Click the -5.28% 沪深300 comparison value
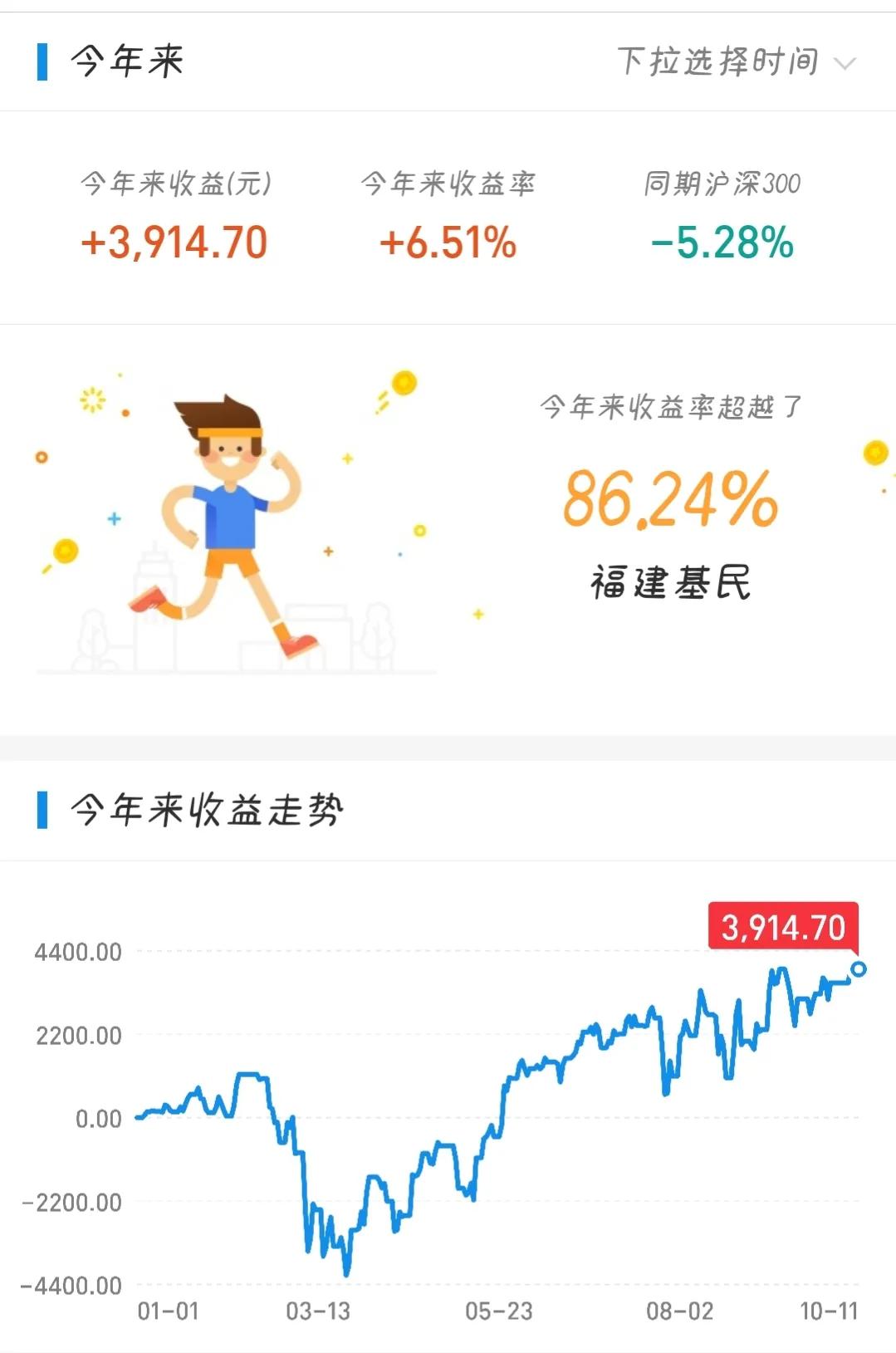896x1353 pixels. tap(722, 241)
